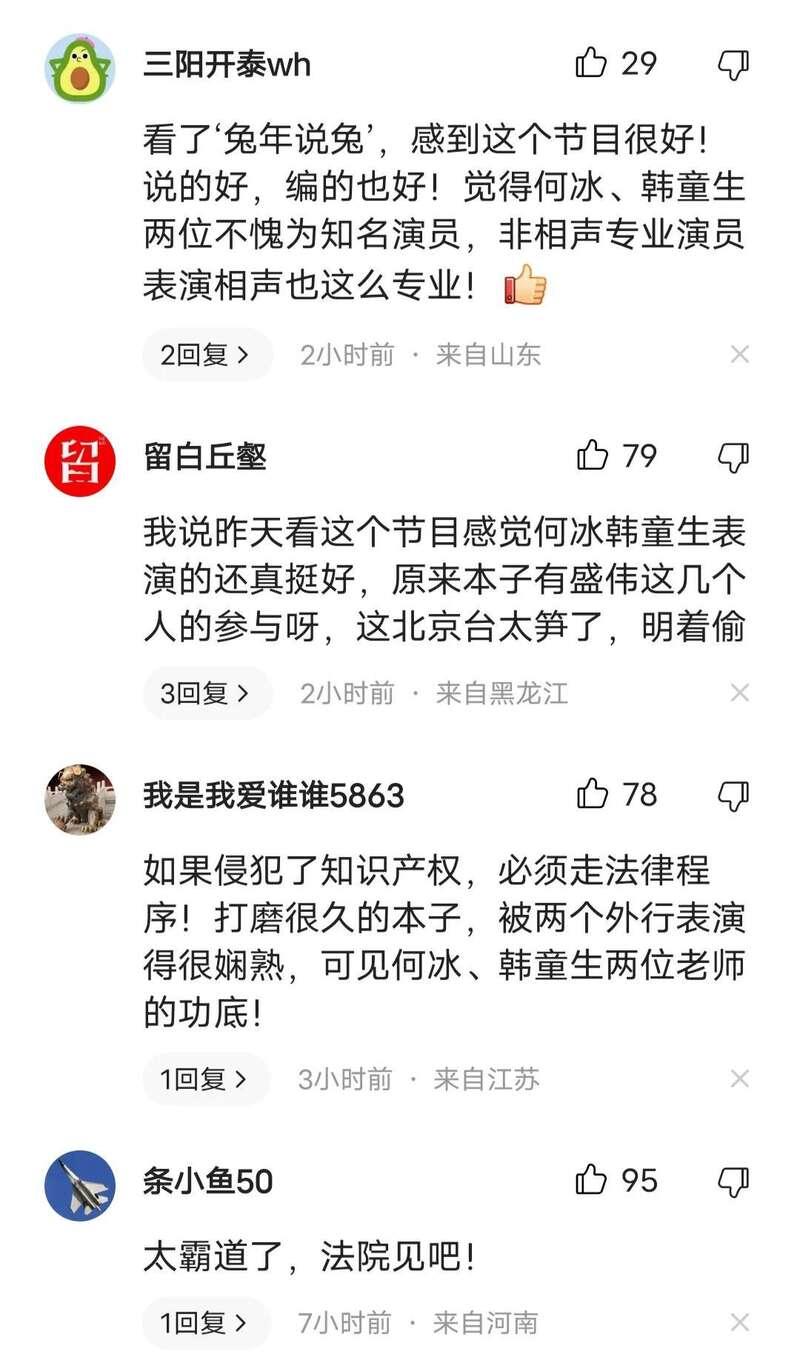Open 条小鱼50's profile avatar
800x1366 pixels.
pos(80,1184)
